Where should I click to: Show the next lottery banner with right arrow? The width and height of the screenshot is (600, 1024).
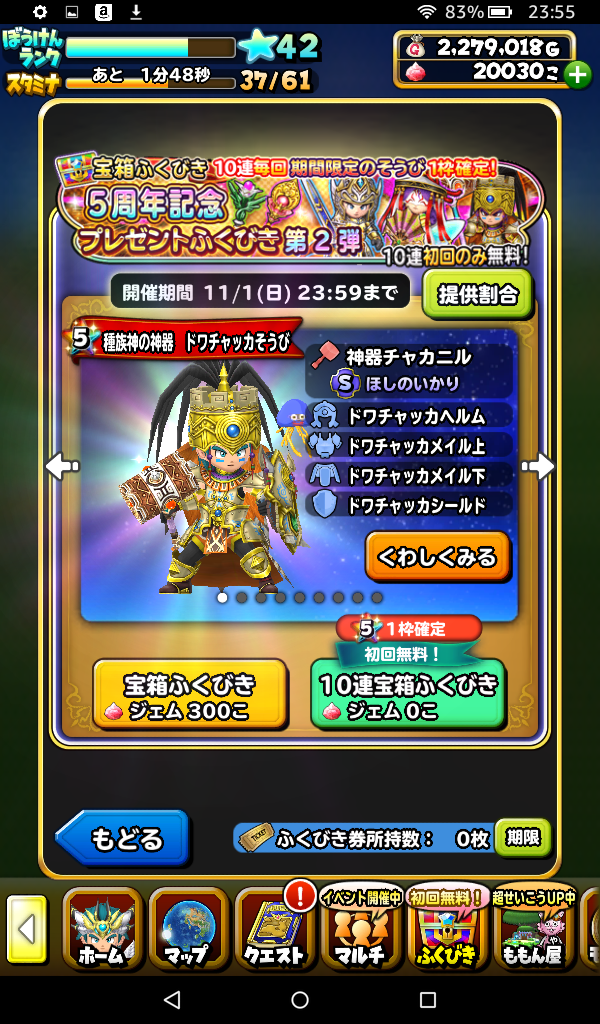pos(537,466)
